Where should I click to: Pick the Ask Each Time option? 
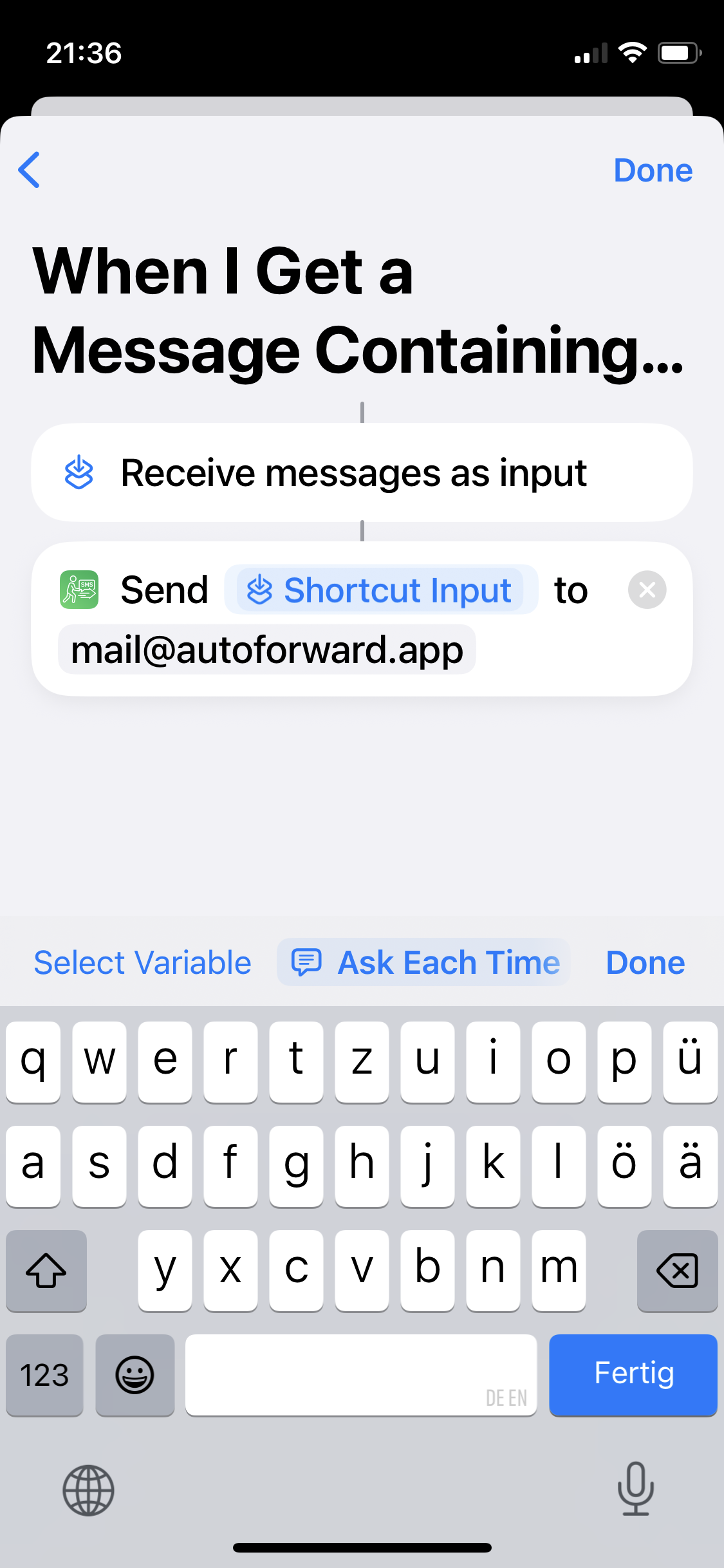[x=424, y=963]
